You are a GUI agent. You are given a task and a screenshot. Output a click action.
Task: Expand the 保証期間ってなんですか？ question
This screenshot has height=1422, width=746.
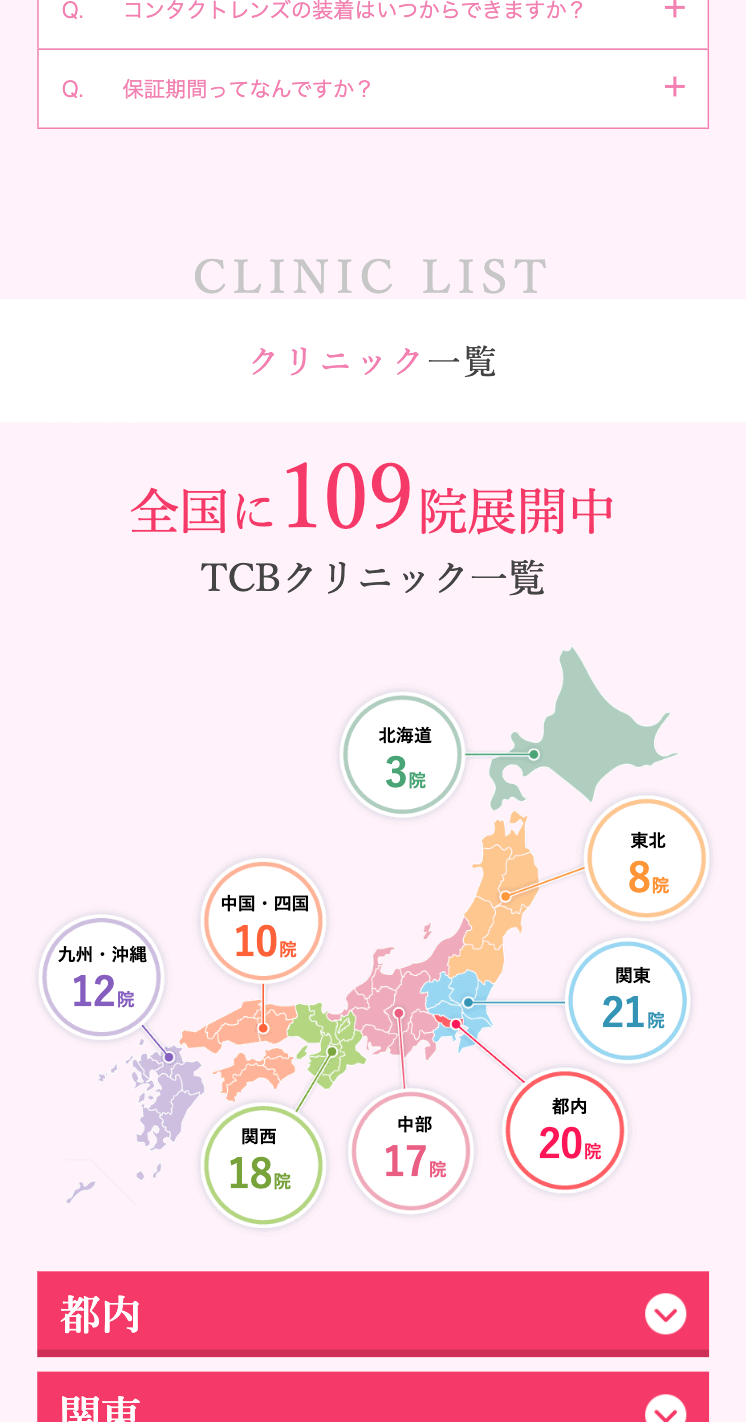point(372,89)
